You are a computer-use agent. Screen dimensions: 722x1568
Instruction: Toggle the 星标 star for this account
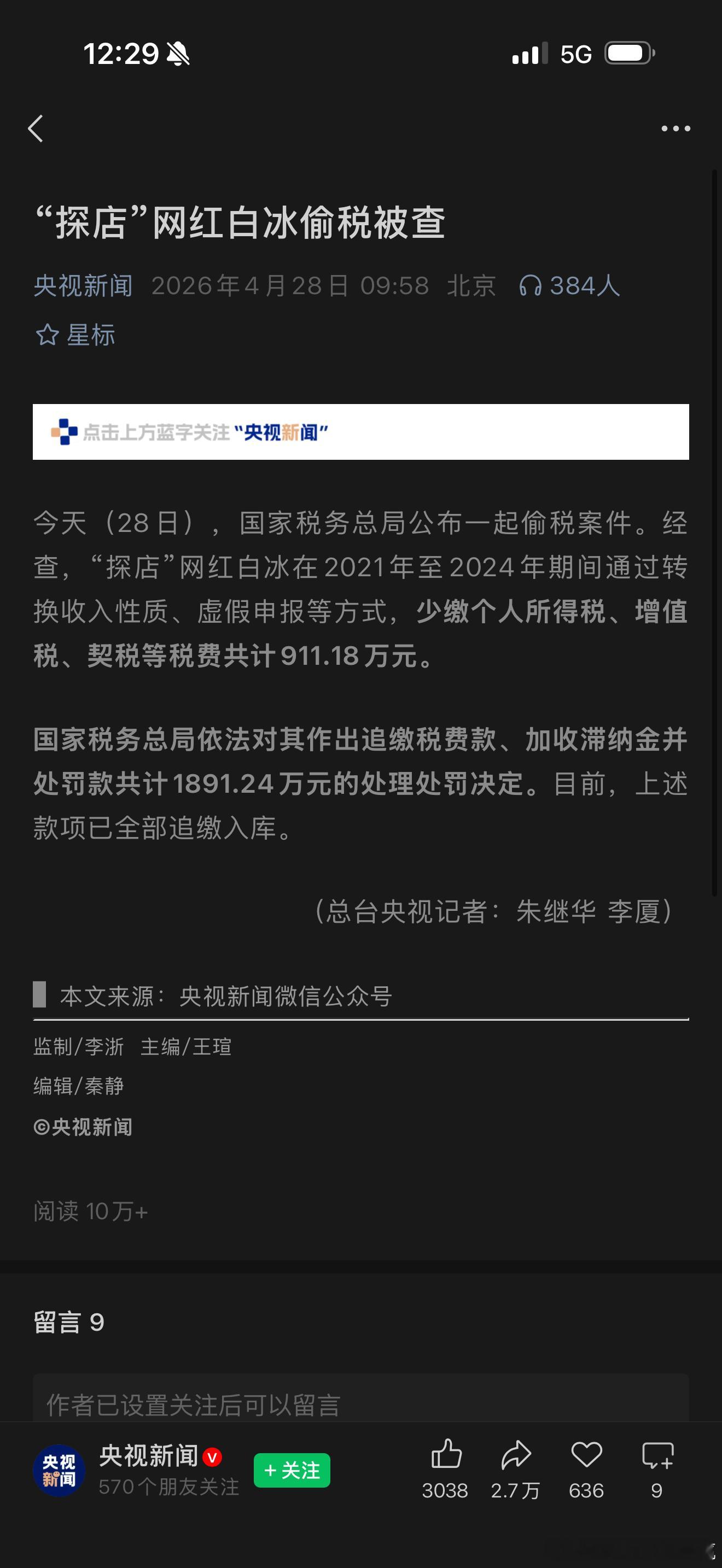pos(75,334)
